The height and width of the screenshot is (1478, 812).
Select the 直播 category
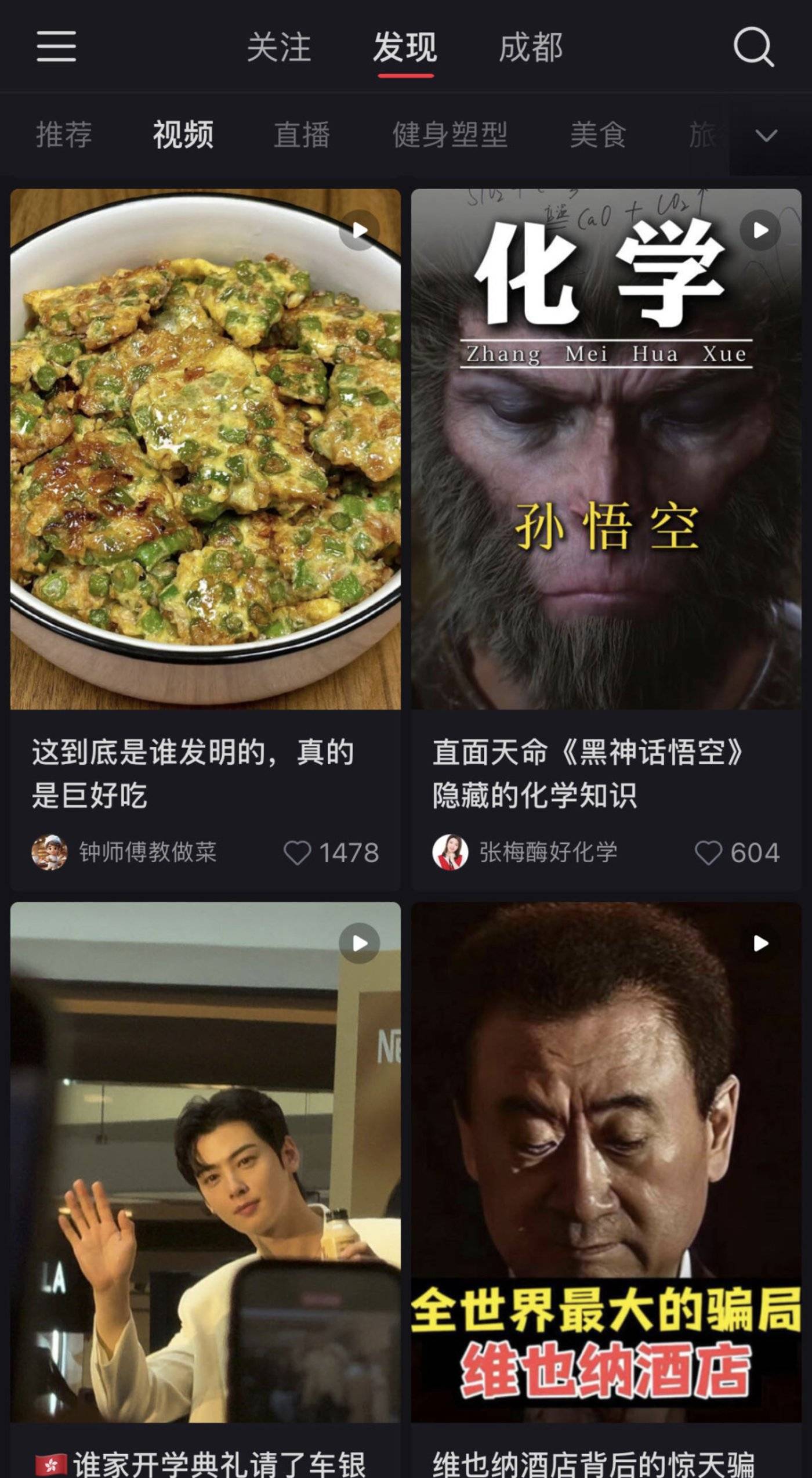coord(302,135)
